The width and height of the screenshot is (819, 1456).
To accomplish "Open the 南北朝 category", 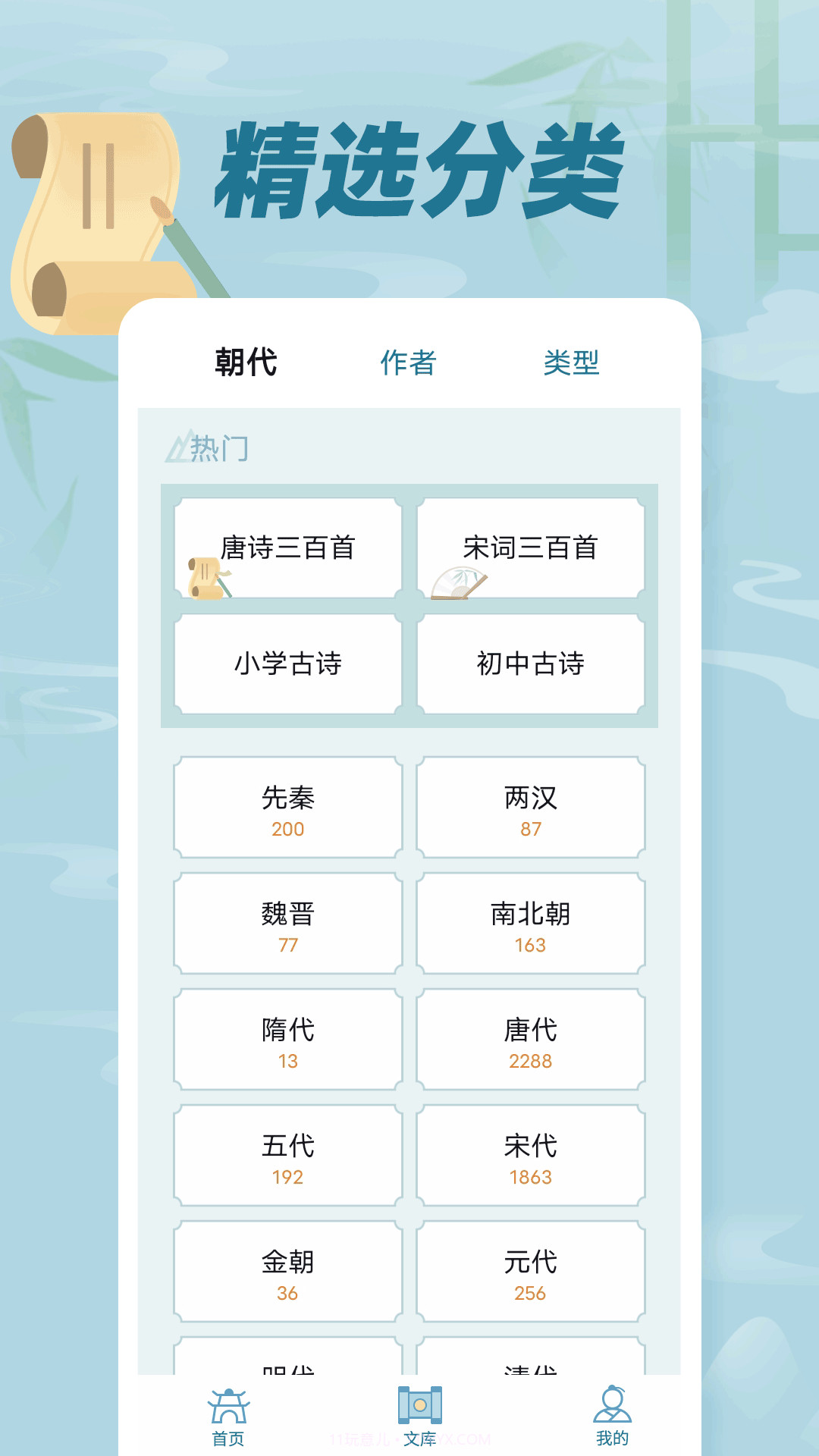I will (x=531, y=922).
